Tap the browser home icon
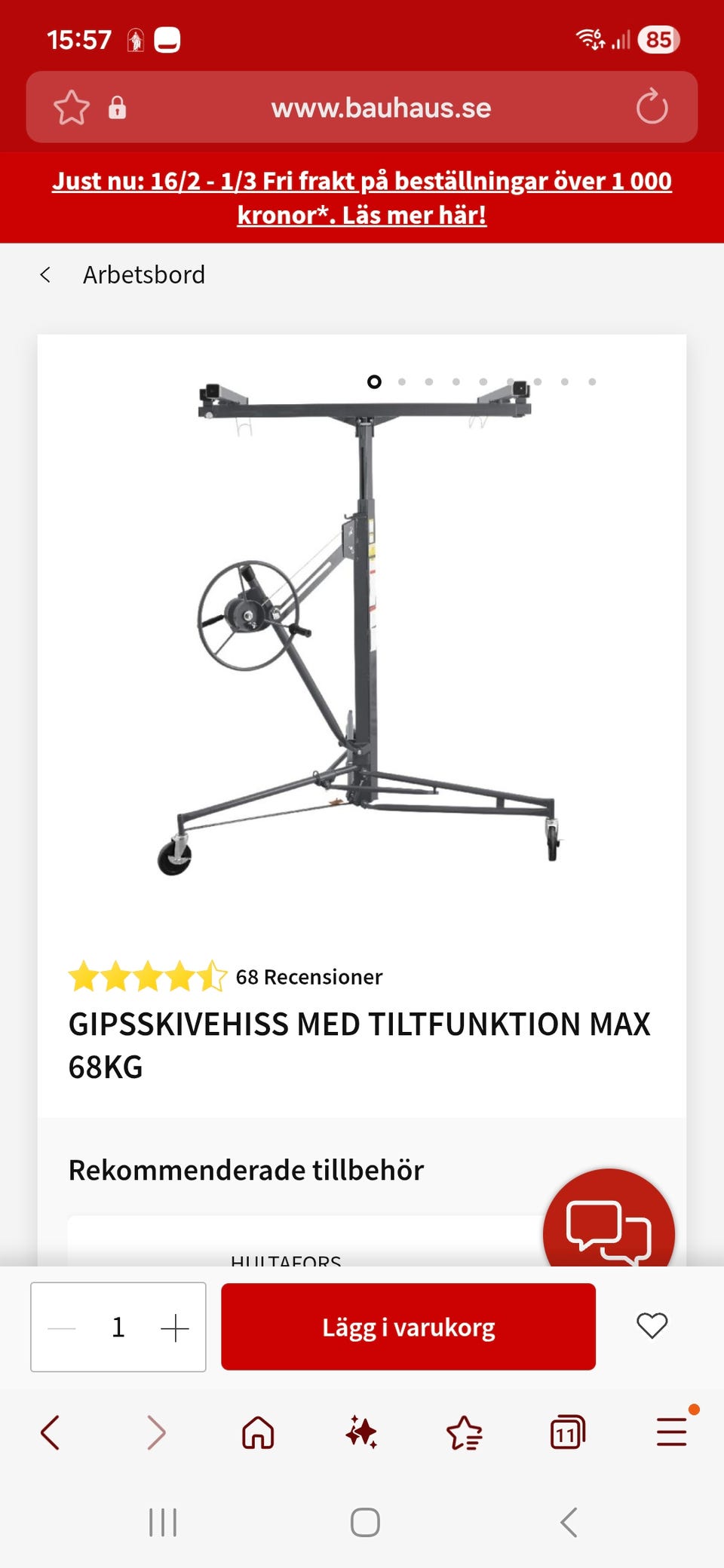Image resolution: width=724 pixels, height=1568 pixels. tap(258, 1432)
